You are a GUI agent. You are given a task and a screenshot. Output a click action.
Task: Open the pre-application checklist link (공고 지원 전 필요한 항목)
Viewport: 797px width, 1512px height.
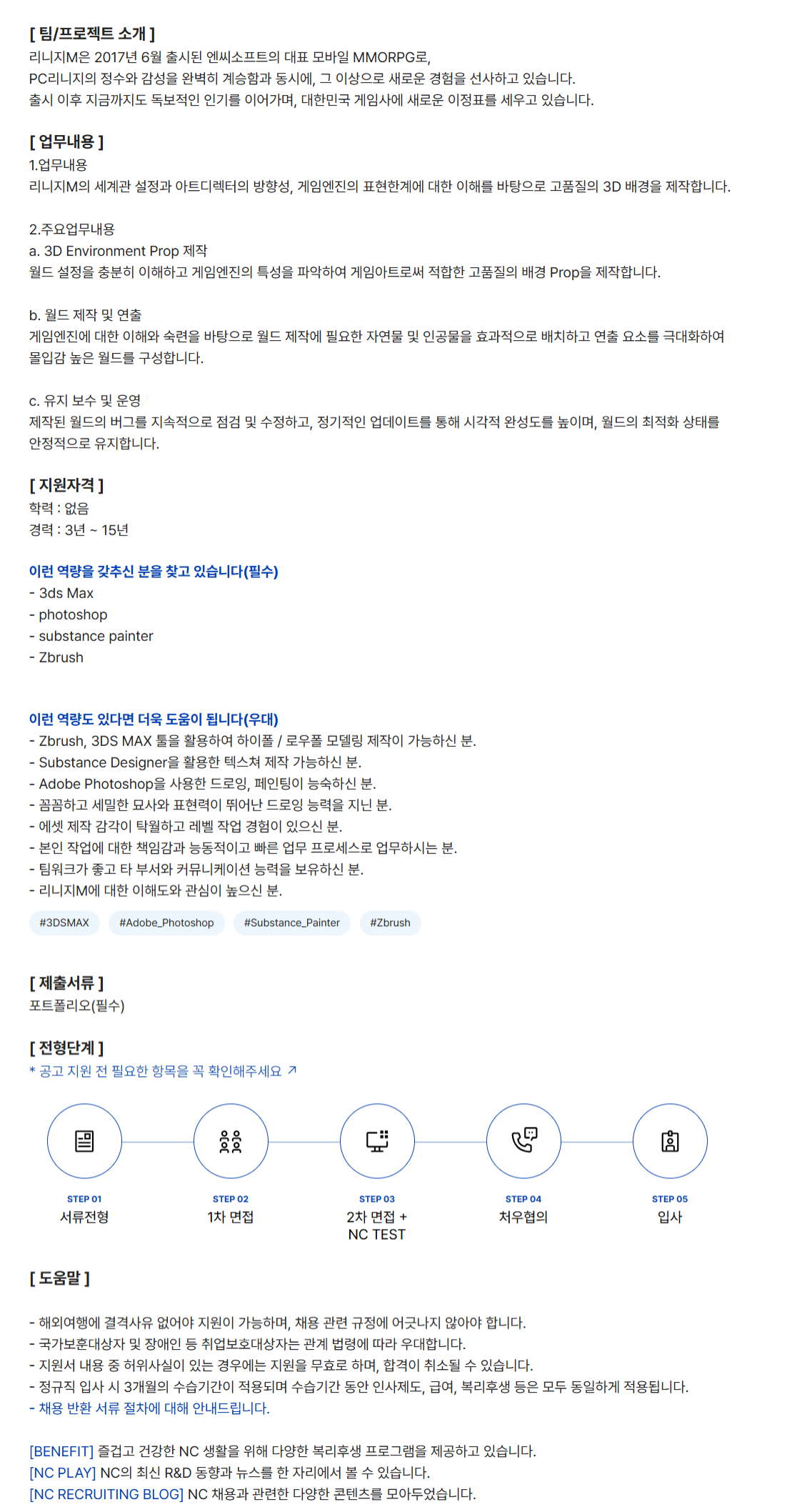(x=163, y=1071)
